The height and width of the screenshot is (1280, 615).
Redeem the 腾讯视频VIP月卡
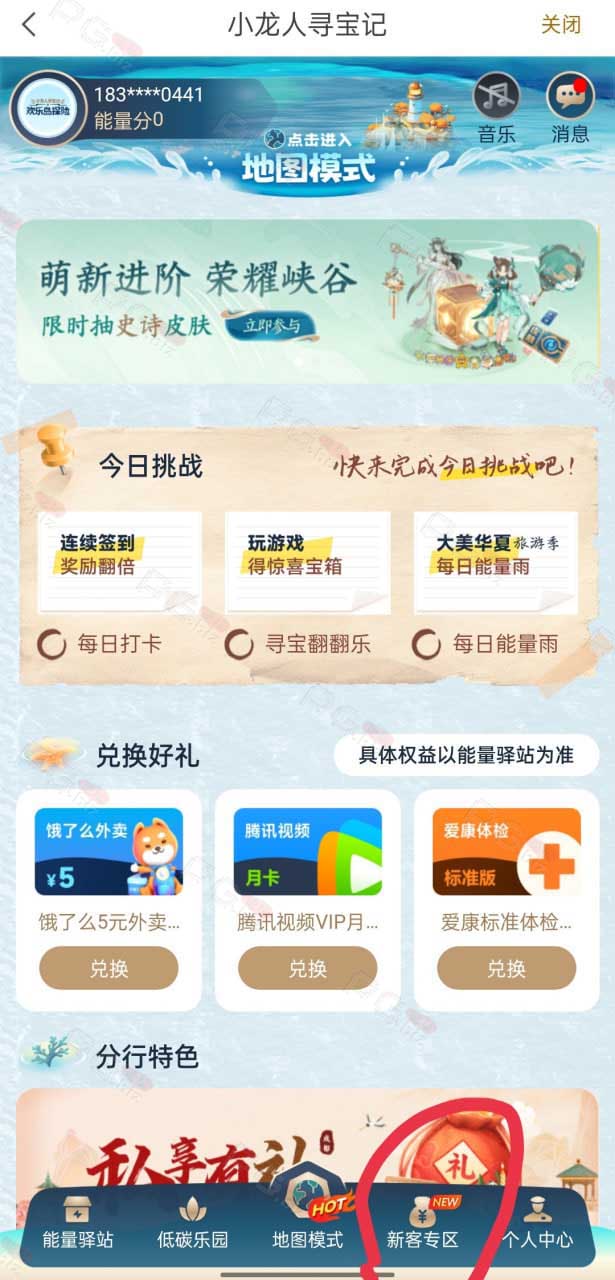coord(307,968)
